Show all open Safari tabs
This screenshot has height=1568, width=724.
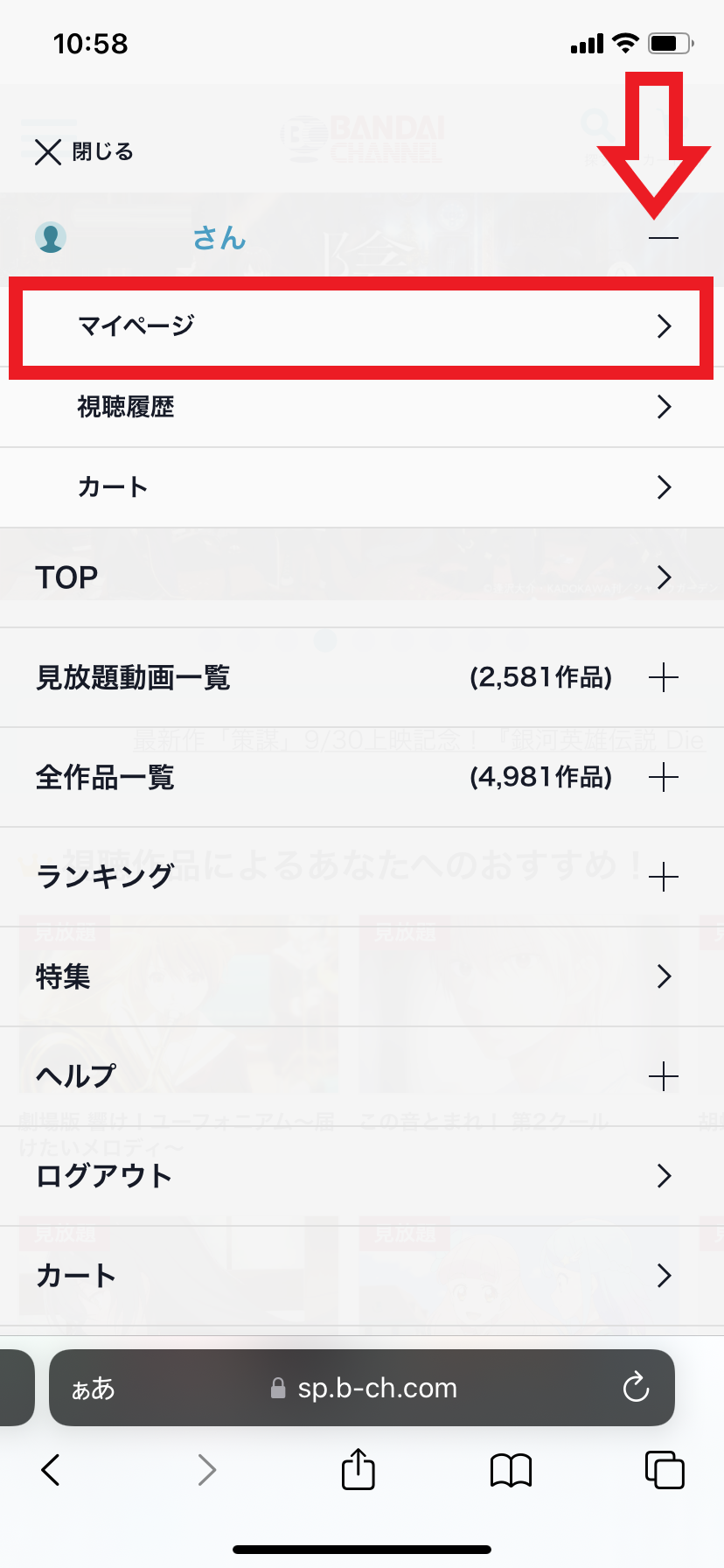pos(664,1469)
